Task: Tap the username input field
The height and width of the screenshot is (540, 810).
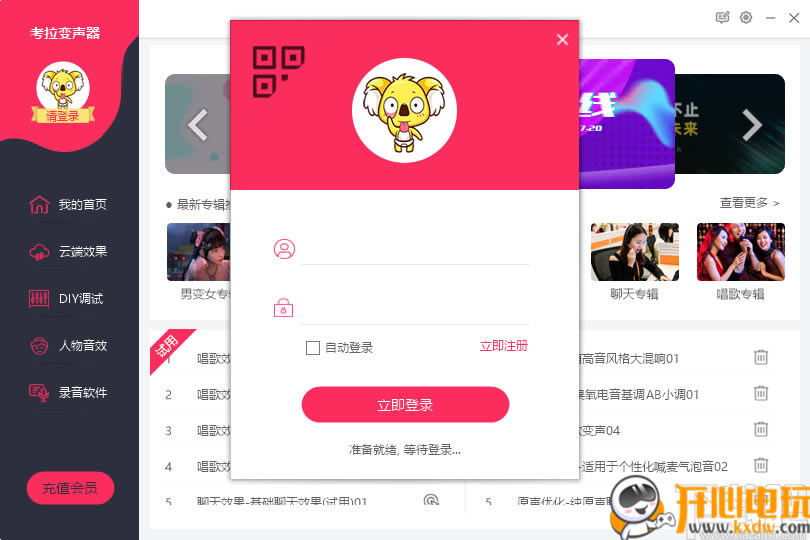Action: pos(415,249)
